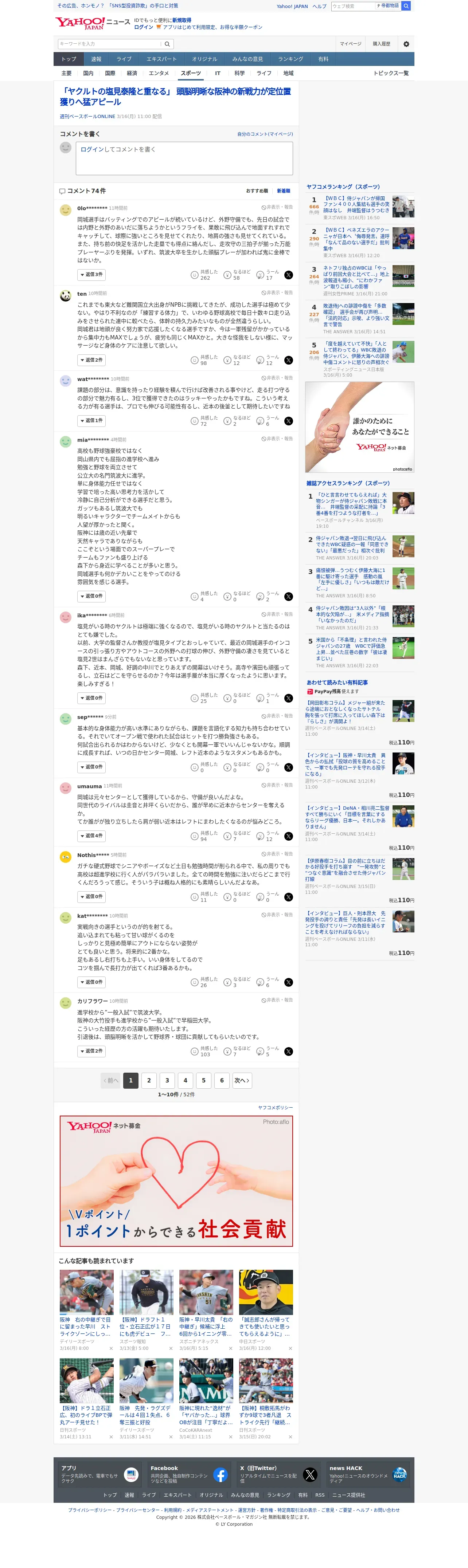Open the Facebook link in footer
468x1568 pixels.
189,1475
